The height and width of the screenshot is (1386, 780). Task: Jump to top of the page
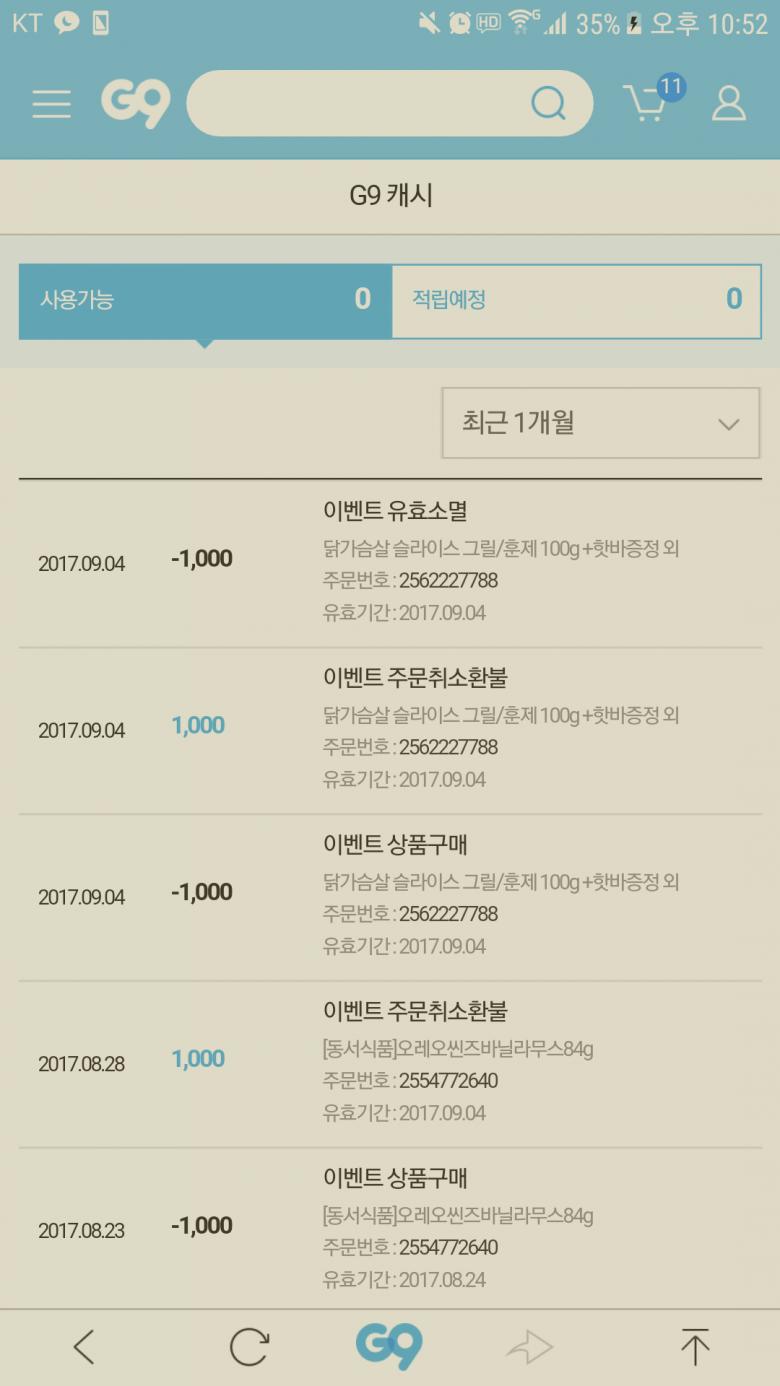[694, 1347]
